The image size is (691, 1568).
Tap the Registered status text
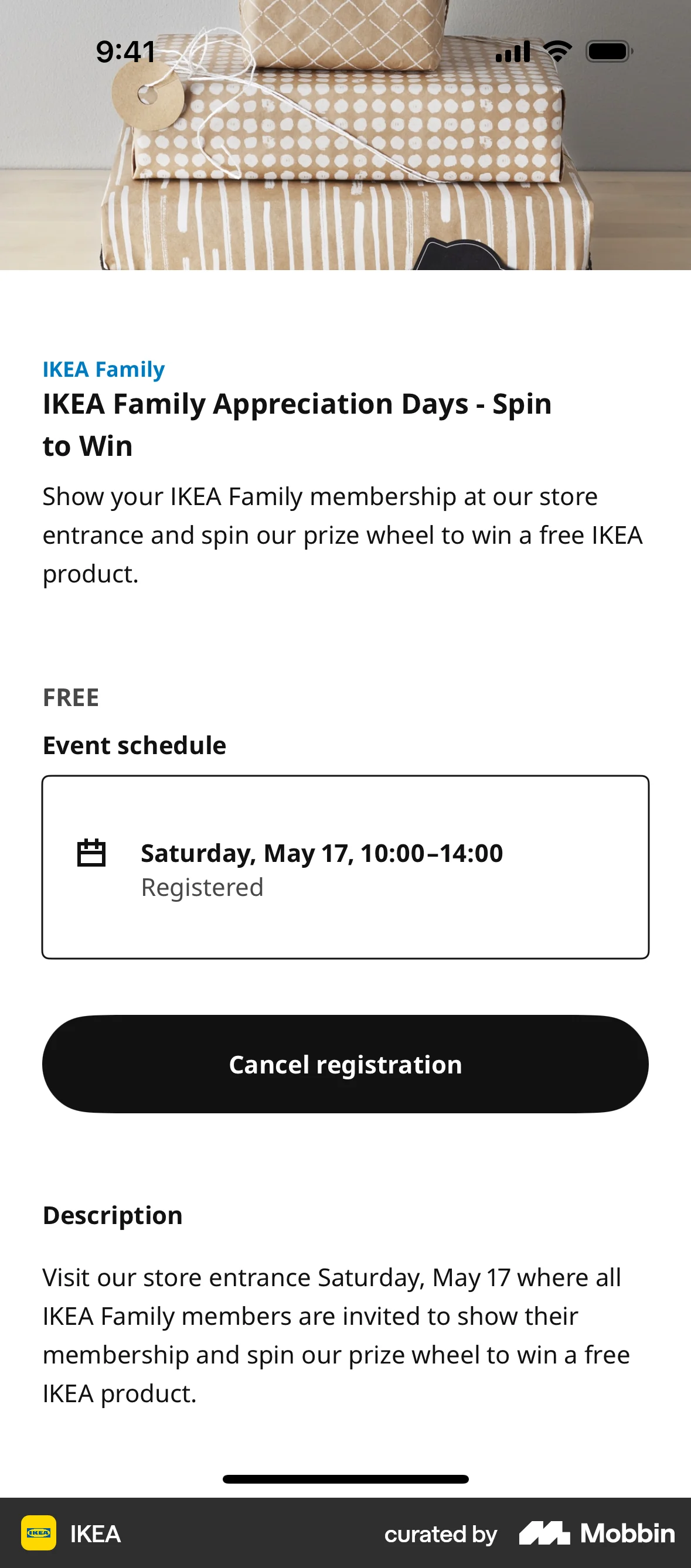tap(202, 888)
